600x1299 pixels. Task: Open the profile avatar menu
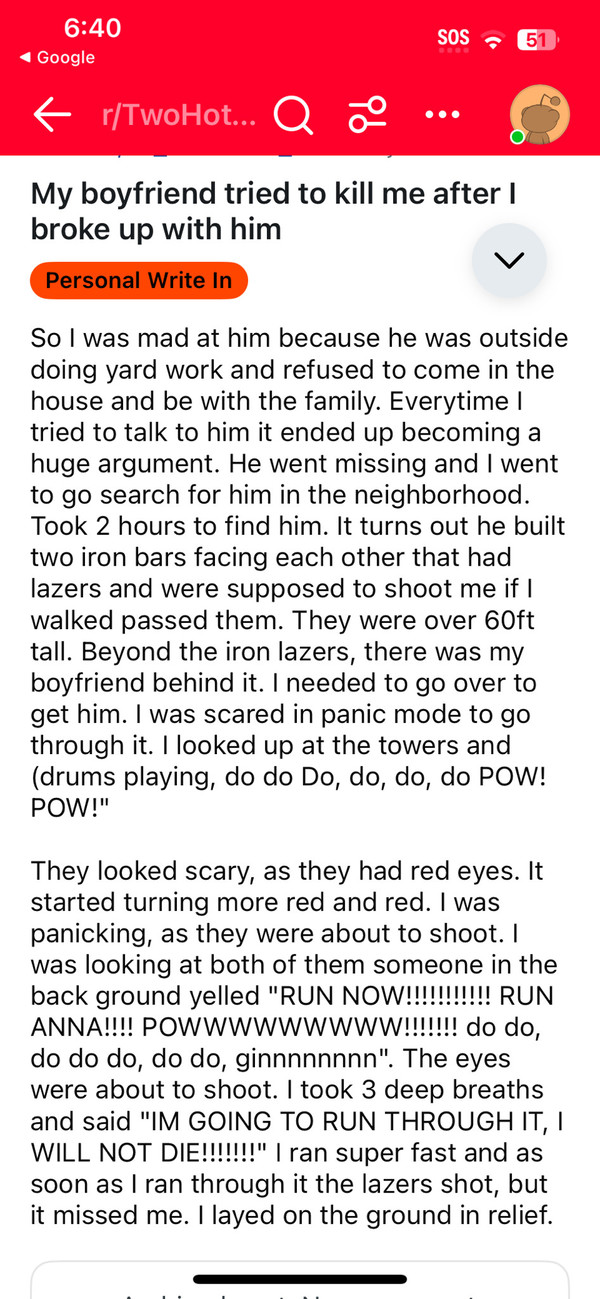[x=540, y=114]
